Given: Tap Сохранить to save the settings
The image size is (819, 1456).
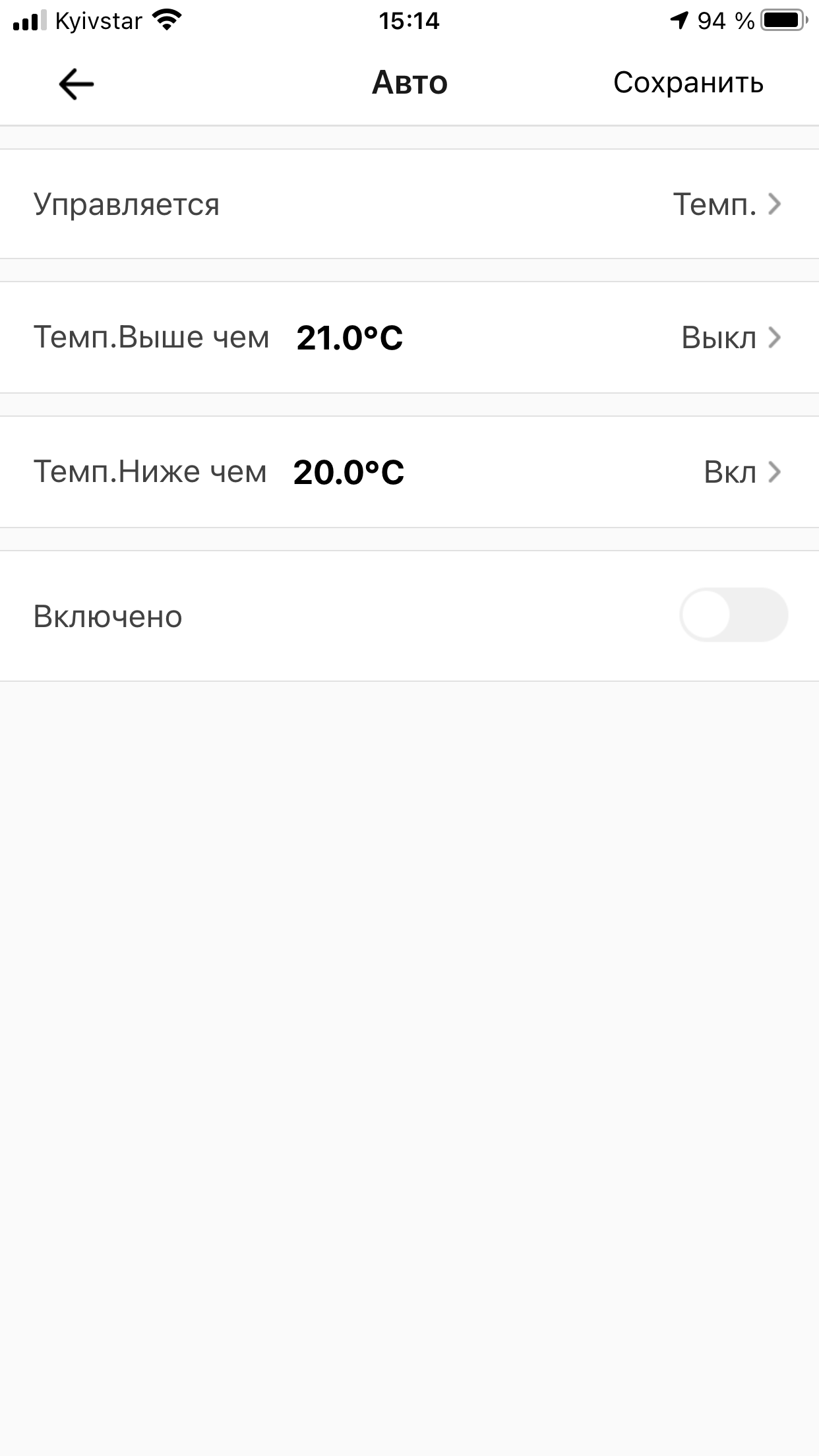Looking at the screenshot, I should tap(688, 83).
